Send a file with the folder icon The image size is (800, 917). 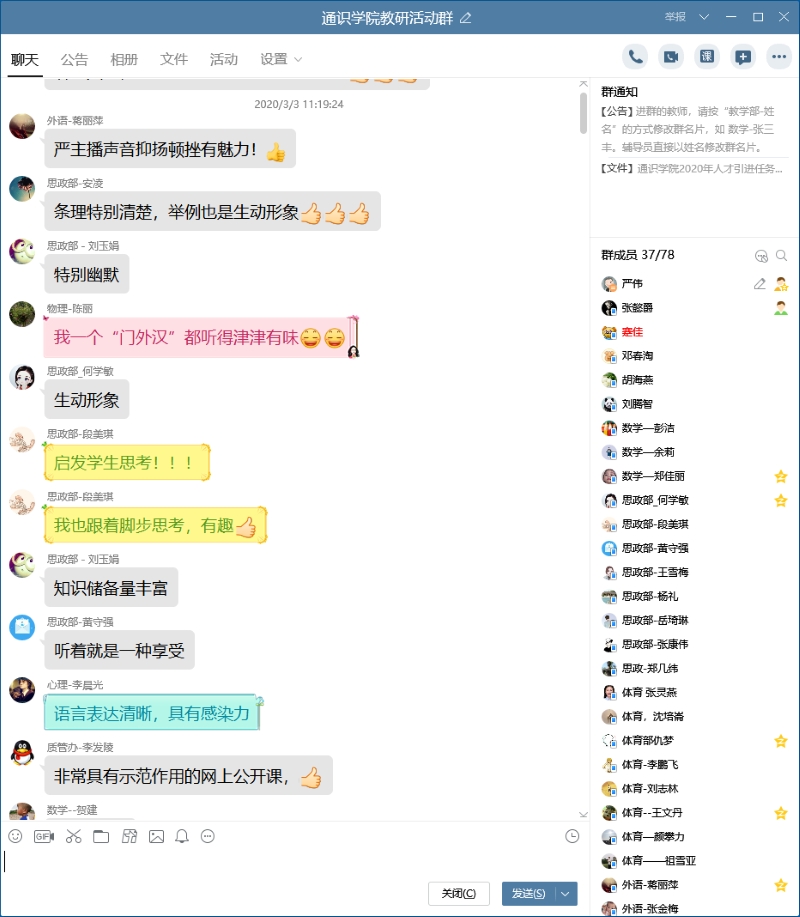pyautogui.click(x=101, y=836)
